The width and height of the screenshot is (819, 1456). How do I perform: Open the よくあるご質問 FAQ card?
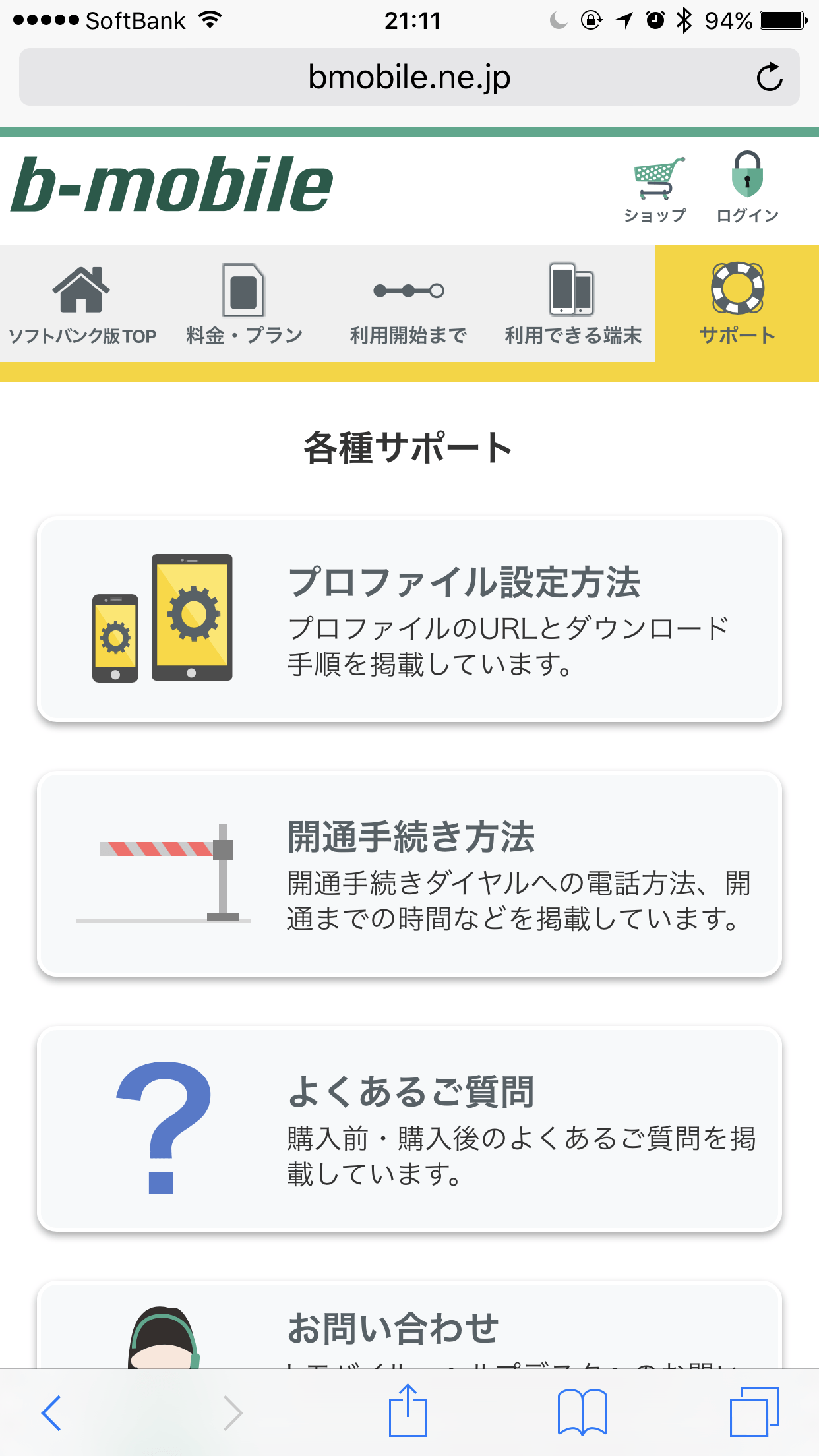(409, 1128)
